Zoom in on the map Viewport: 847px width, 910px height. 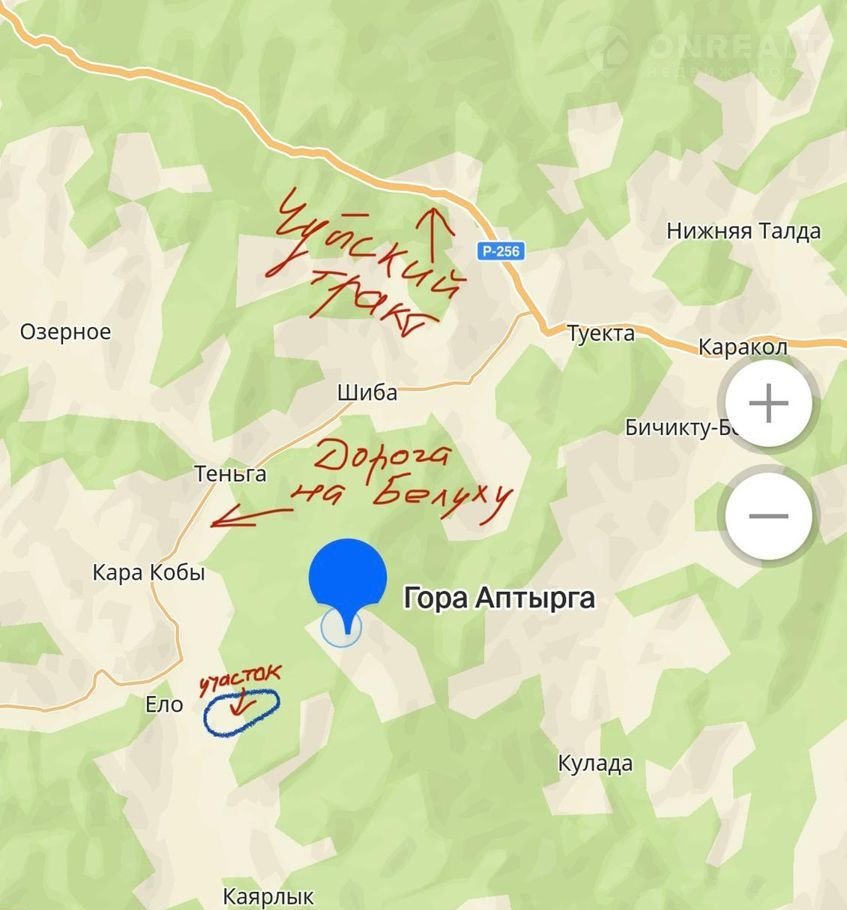pyautogui.click(x=768, y=404)
